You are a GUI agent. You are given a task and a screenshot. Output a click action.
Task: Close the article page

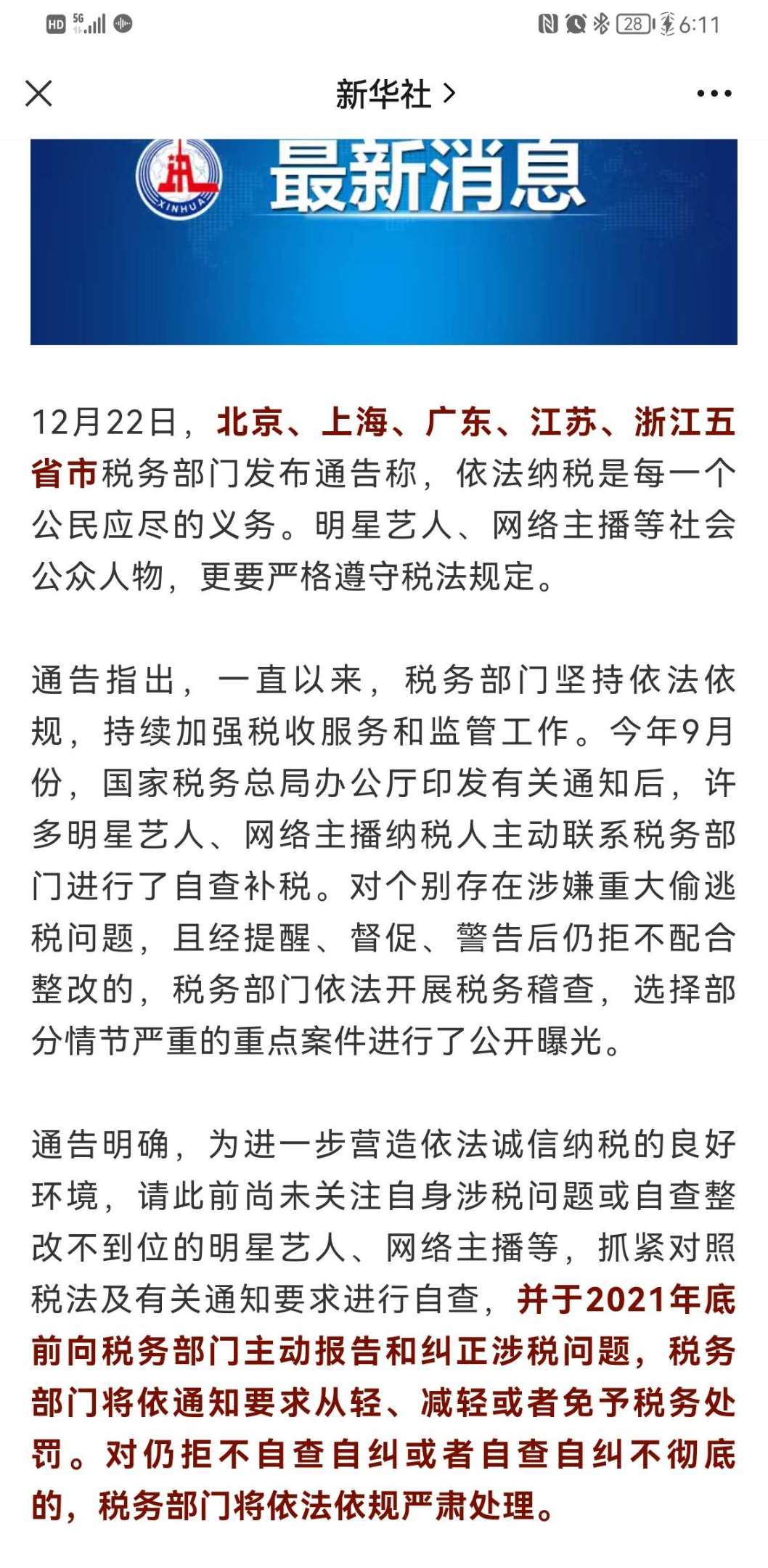click(x=39, y=94)
